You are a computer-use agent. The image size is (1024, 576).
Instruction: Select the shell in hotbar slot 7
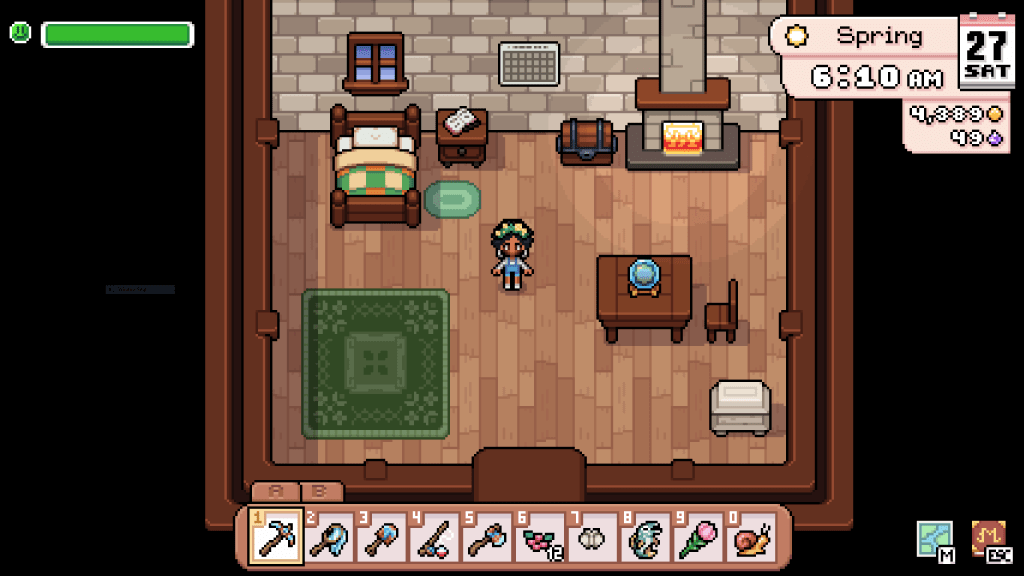593,538
